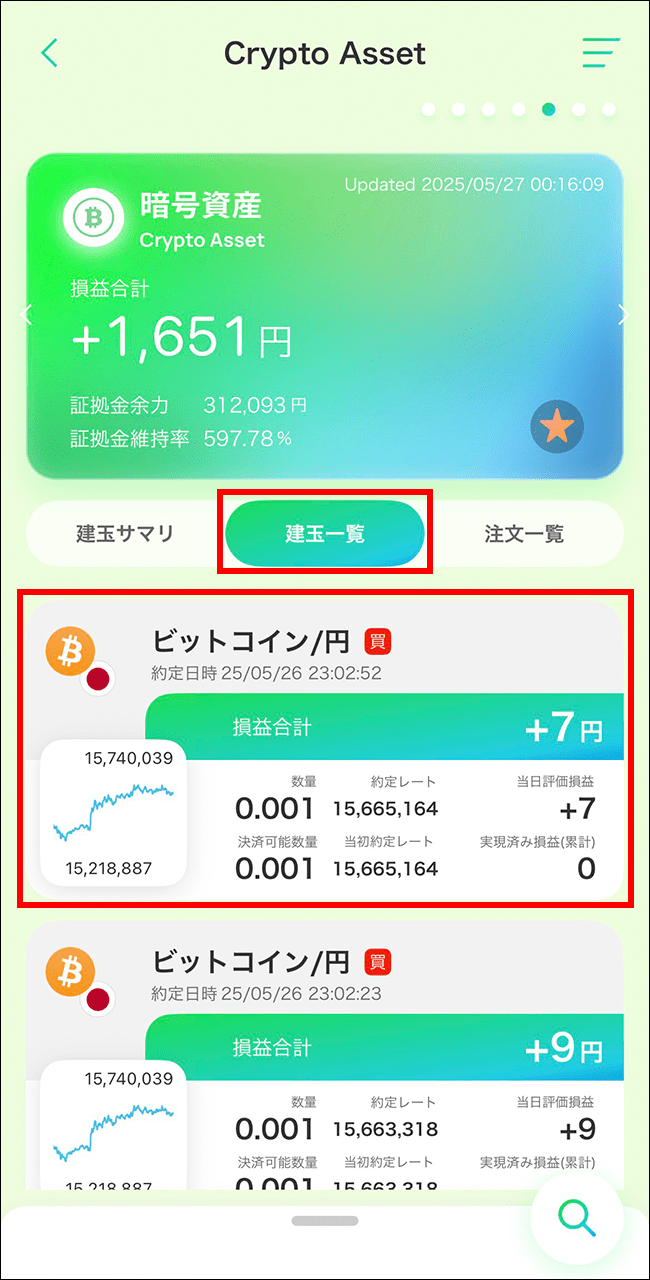Image resolution: width=650 pixels, height=1280 pixels.
Task: Tap the search magnifier floating button
Action: (577, 1217)
